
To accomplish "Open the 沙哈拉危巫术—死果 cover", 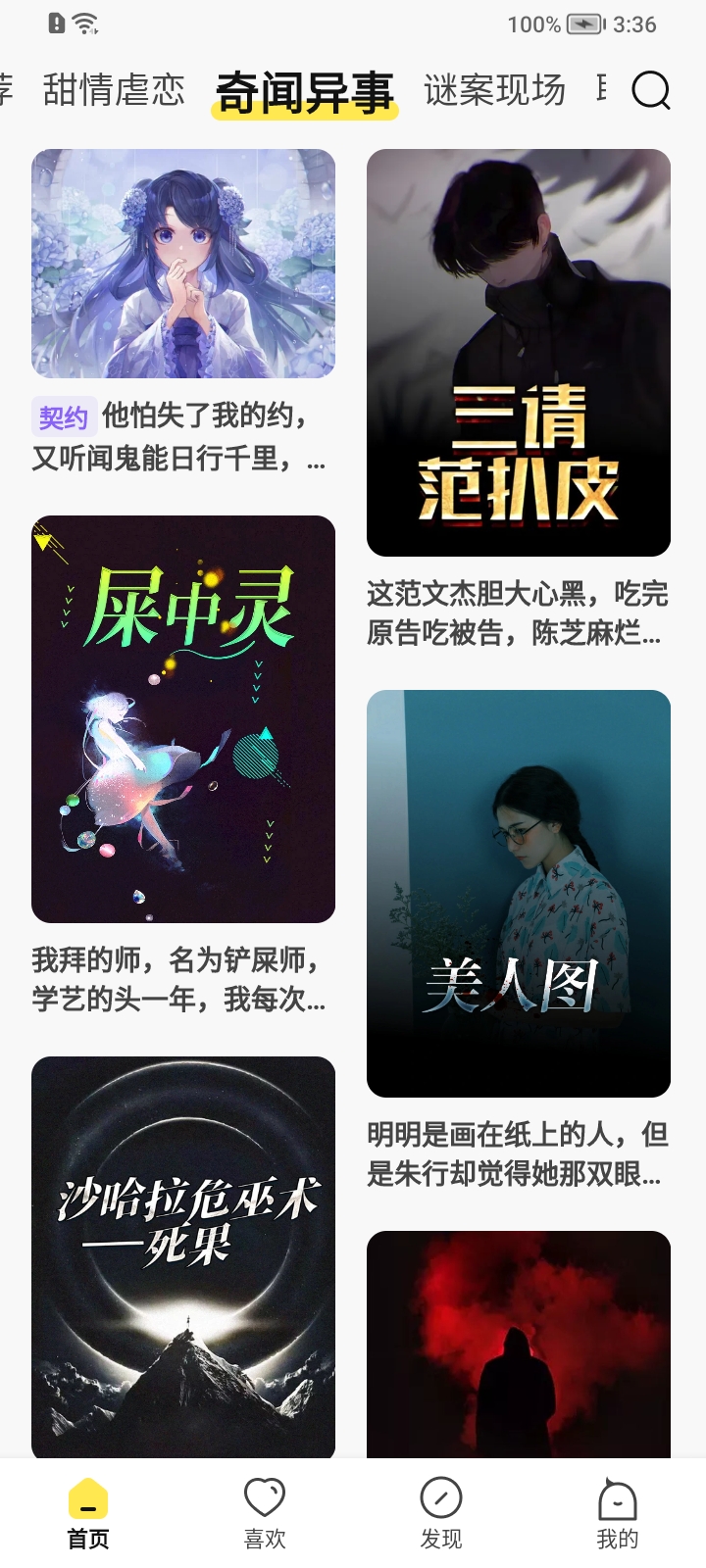I will pyautogui.click(x=182, y=1259).
